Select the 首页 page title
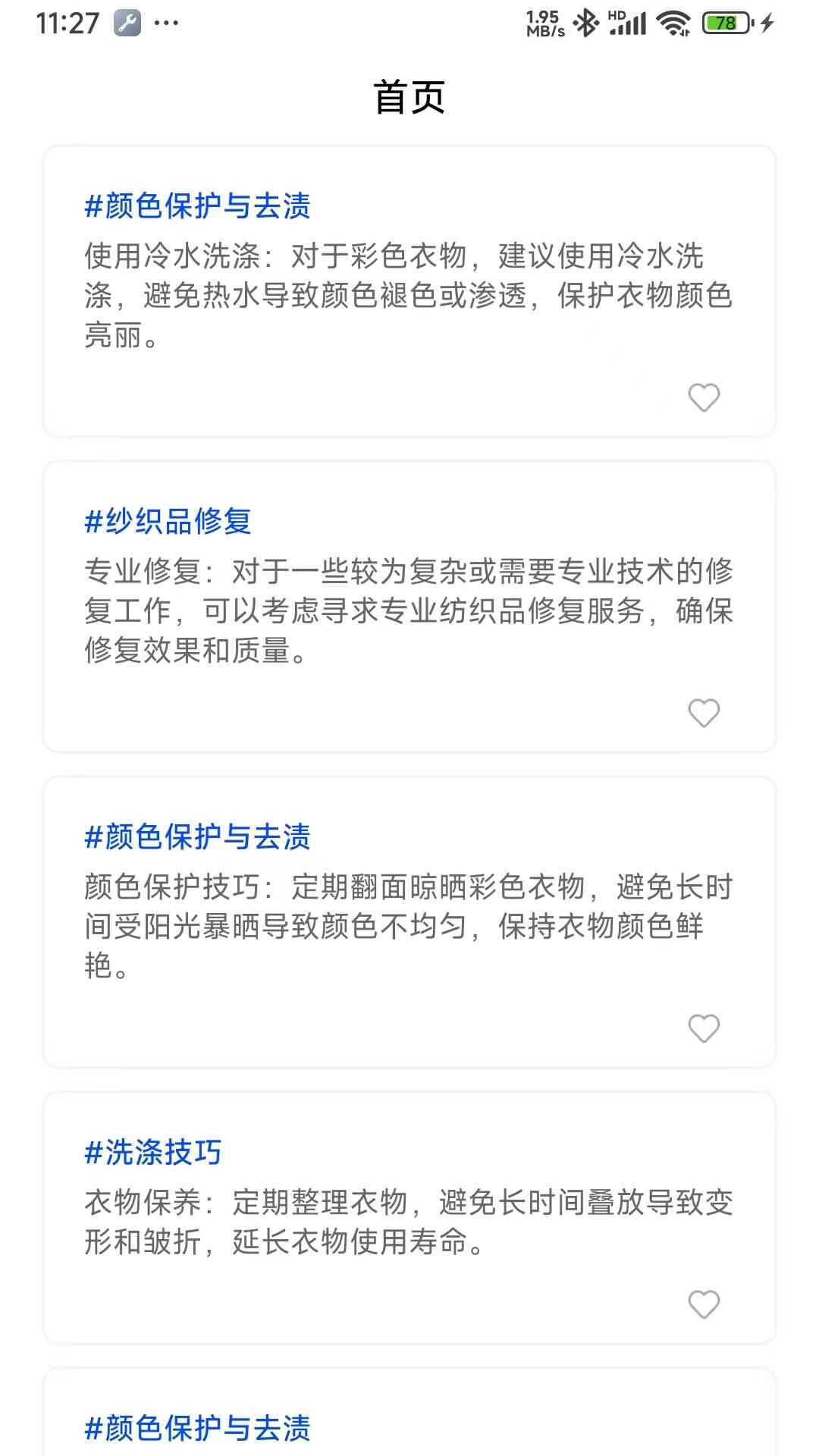The width and height of the screenshot is (819, 1456). click(409, 97)
